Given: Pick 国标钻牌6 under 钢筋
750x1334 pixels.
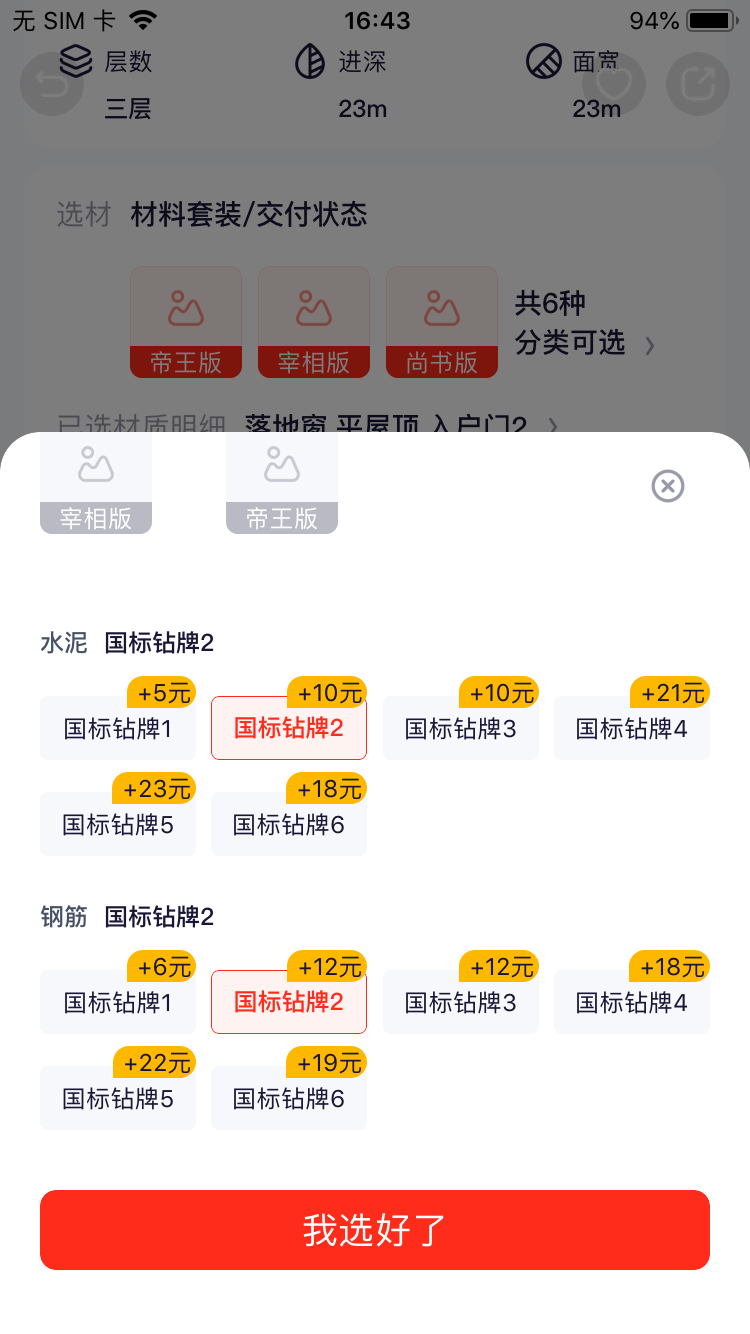Looking at the screenshot, I should [x=289, y=1098].
